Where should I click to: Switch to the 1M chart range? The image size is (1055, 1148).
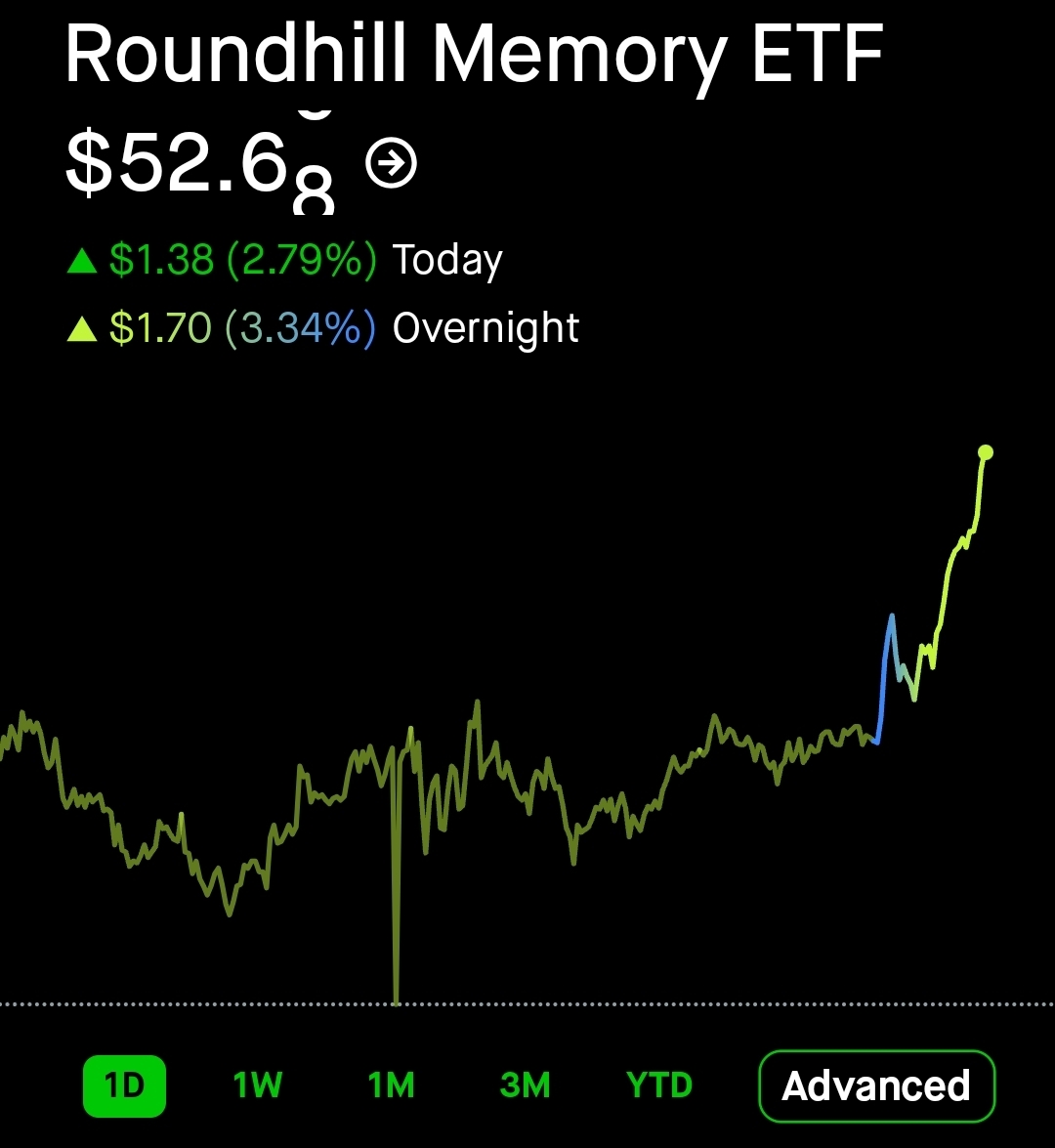(391, 1085)
